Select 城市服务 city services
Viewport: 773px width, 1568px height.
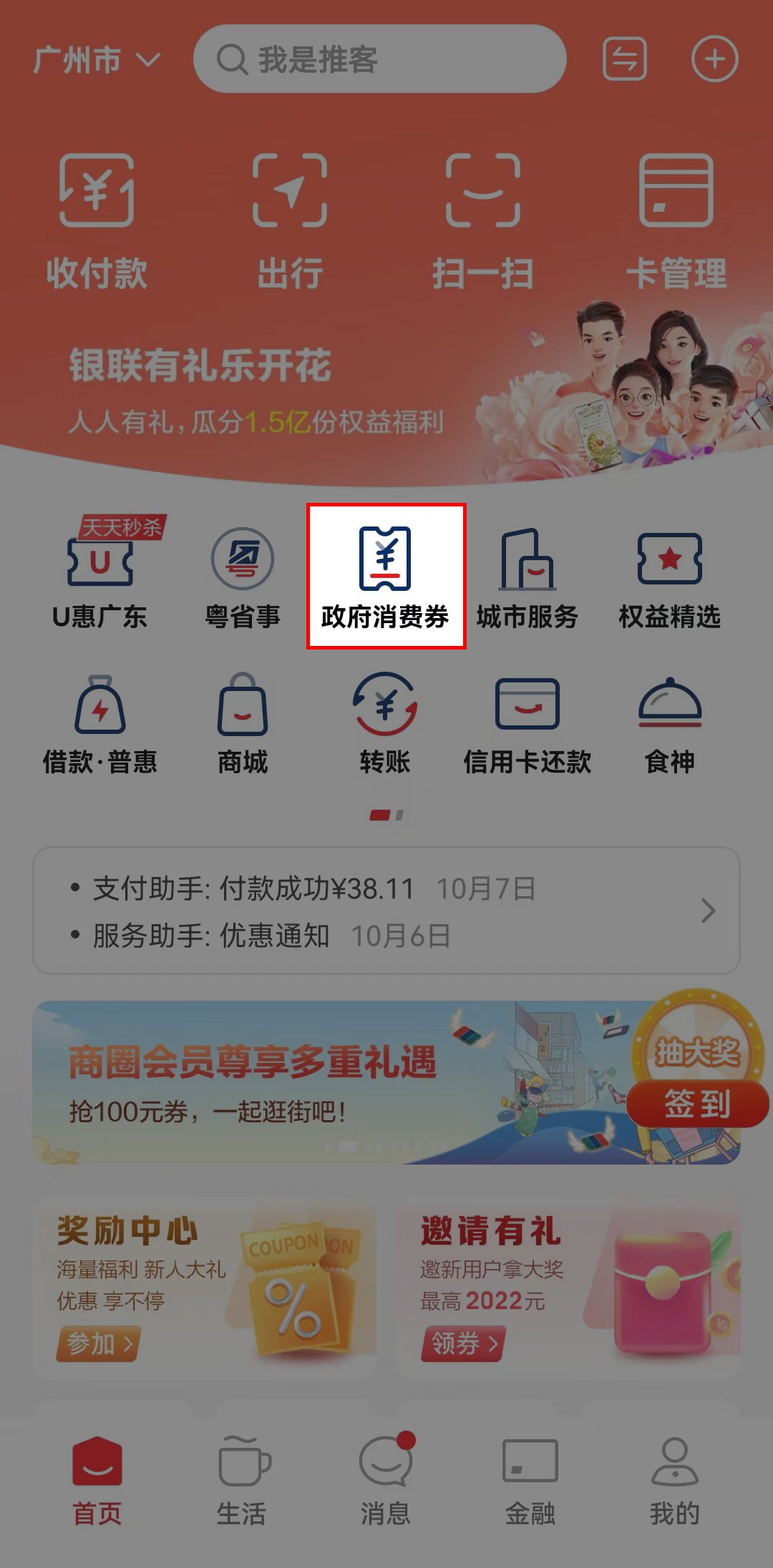click(528, 577)
